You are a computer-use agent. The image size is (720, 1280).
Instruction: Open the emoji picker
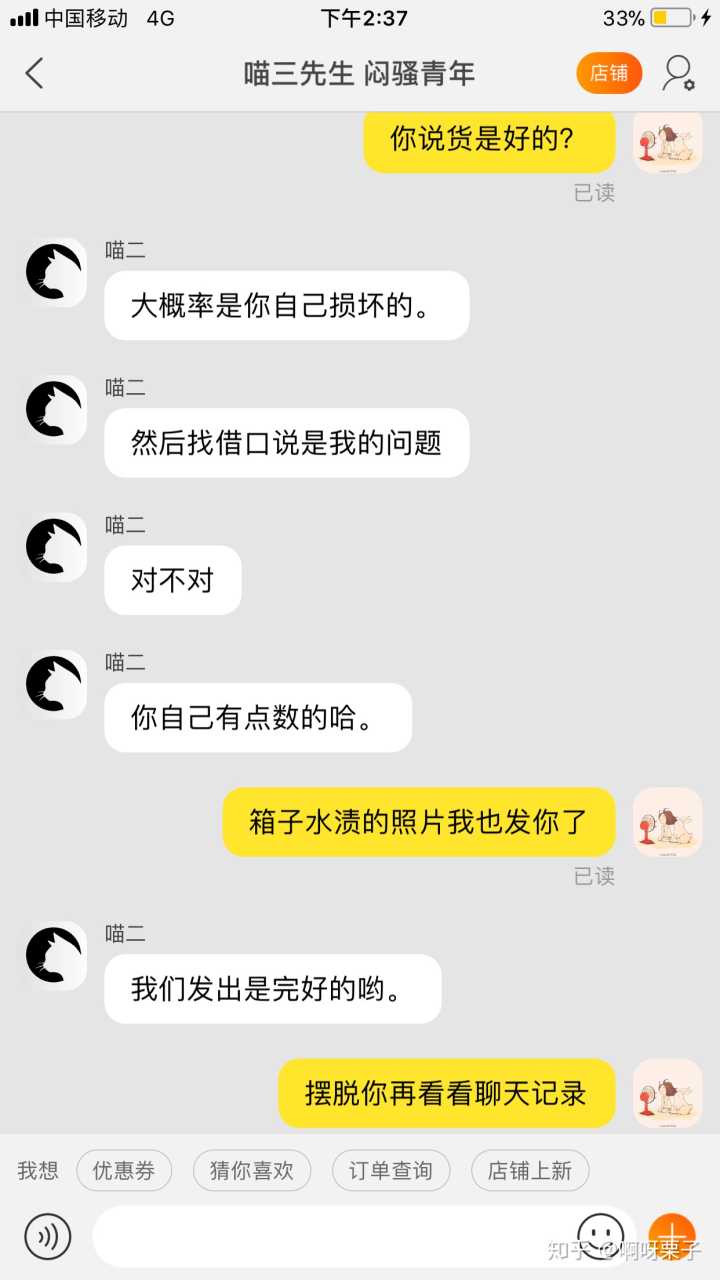point(601,1236)
